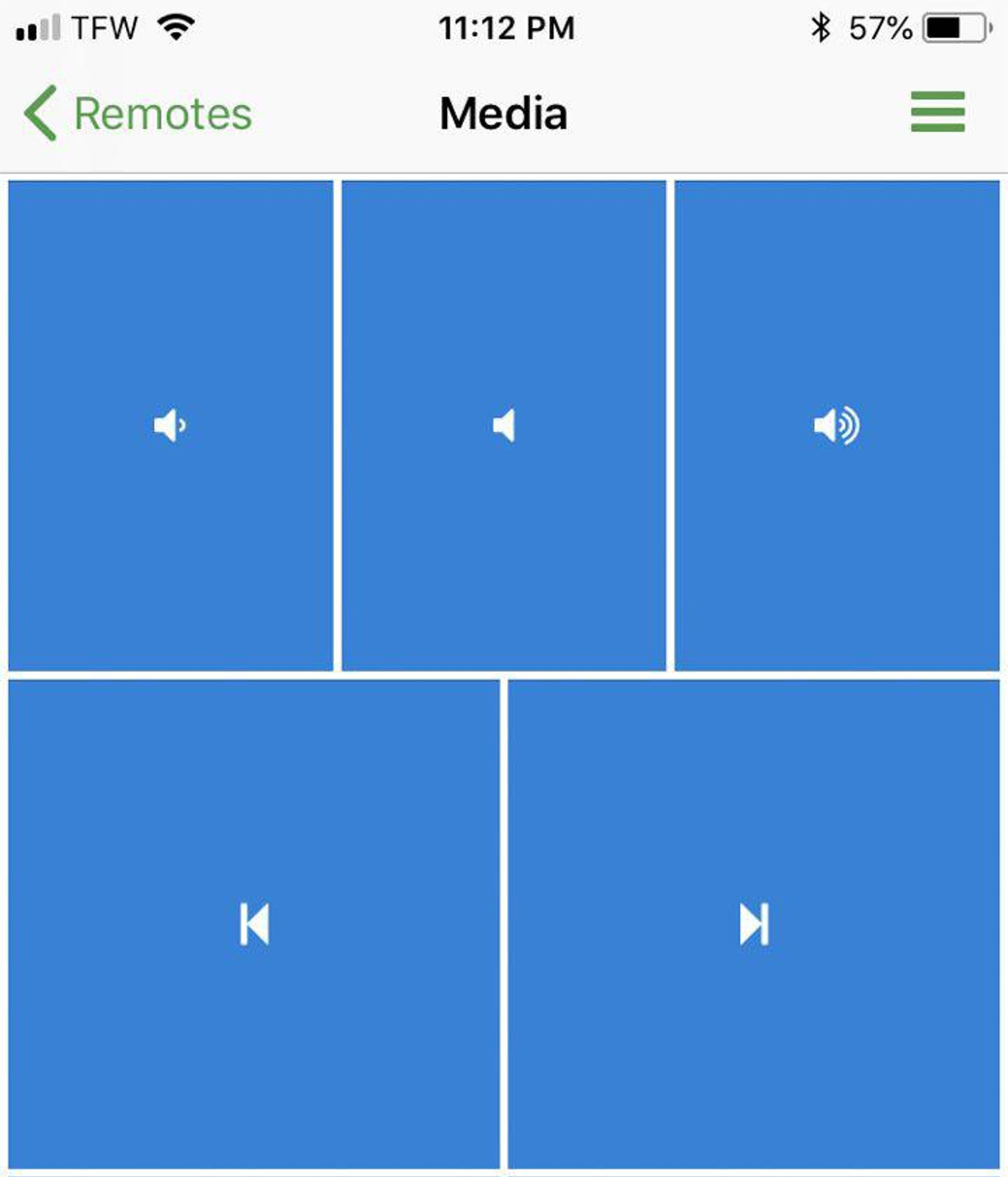
Task: Skip to the next track
Action: [753, 924]
